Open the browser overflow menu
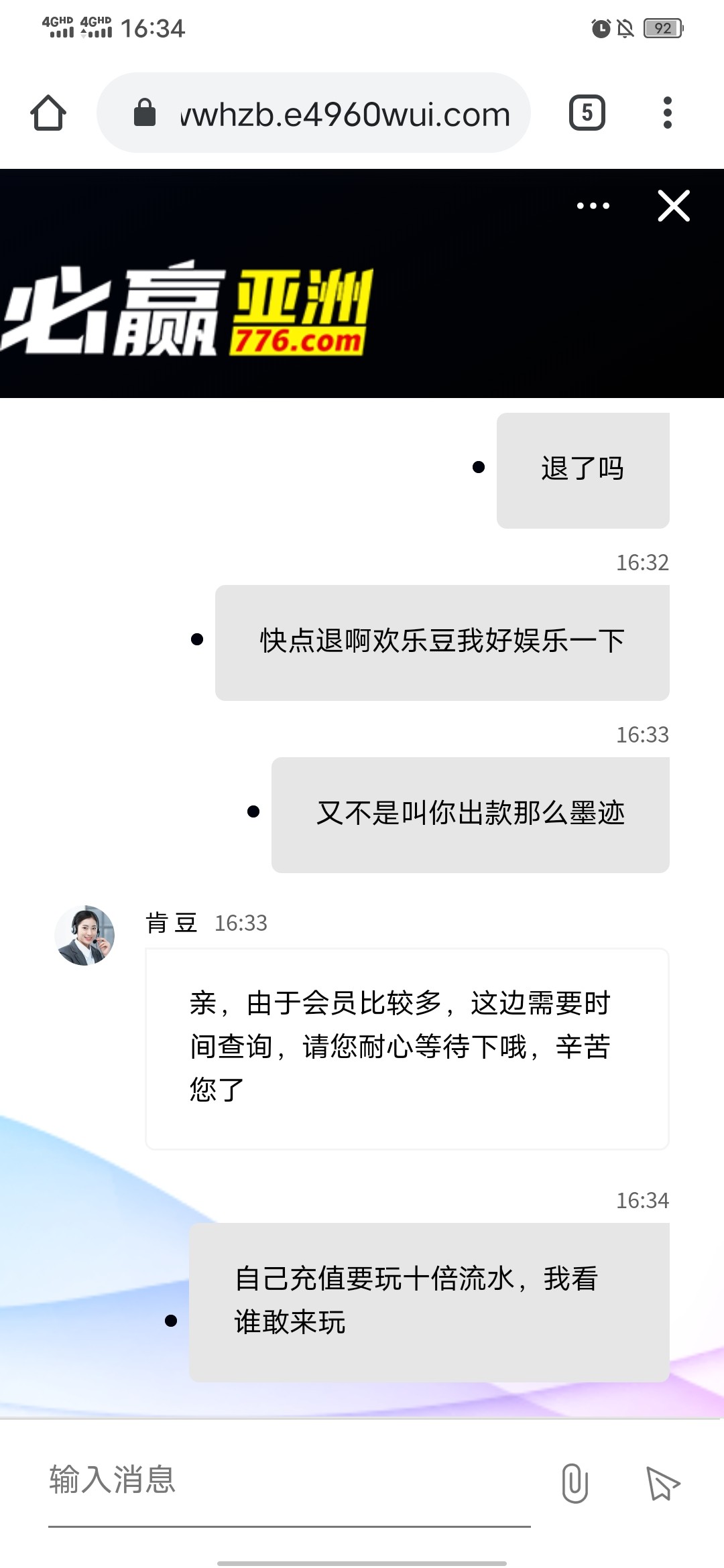Image resolution: width=724 pixels, height=1568 pixels. (x=667, y=113)
